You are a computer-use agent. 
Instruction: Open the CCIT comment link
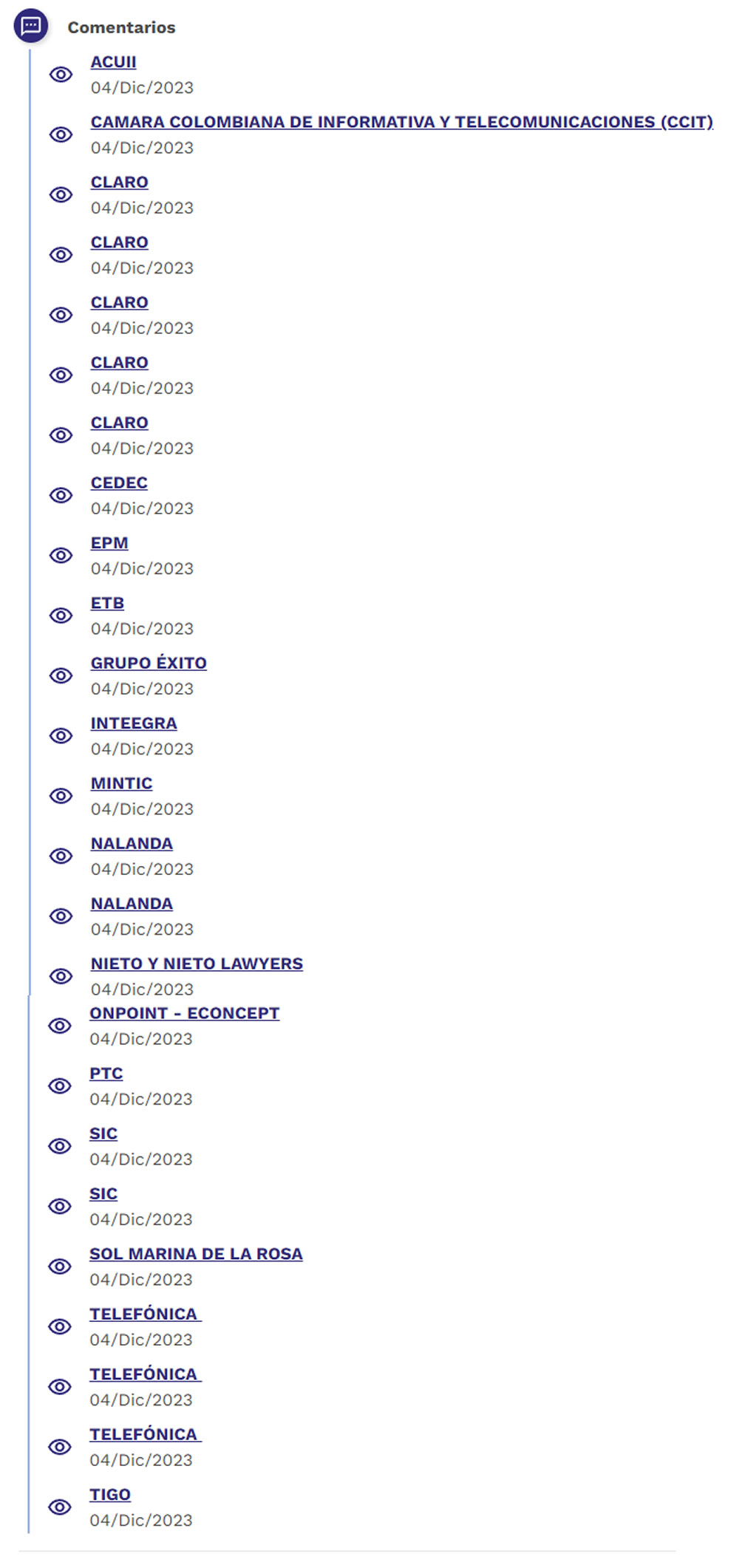point(402,122)
